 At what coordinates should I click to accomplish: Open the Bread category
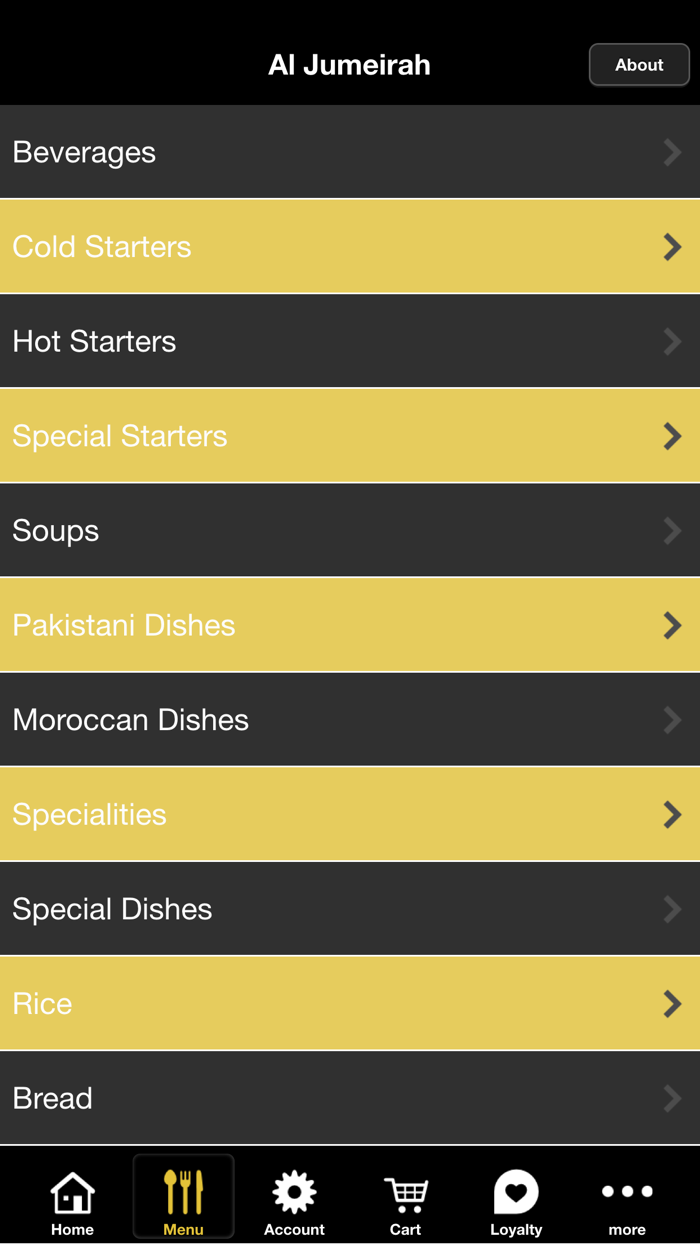pyautogui.click(x=350, y=1098)
